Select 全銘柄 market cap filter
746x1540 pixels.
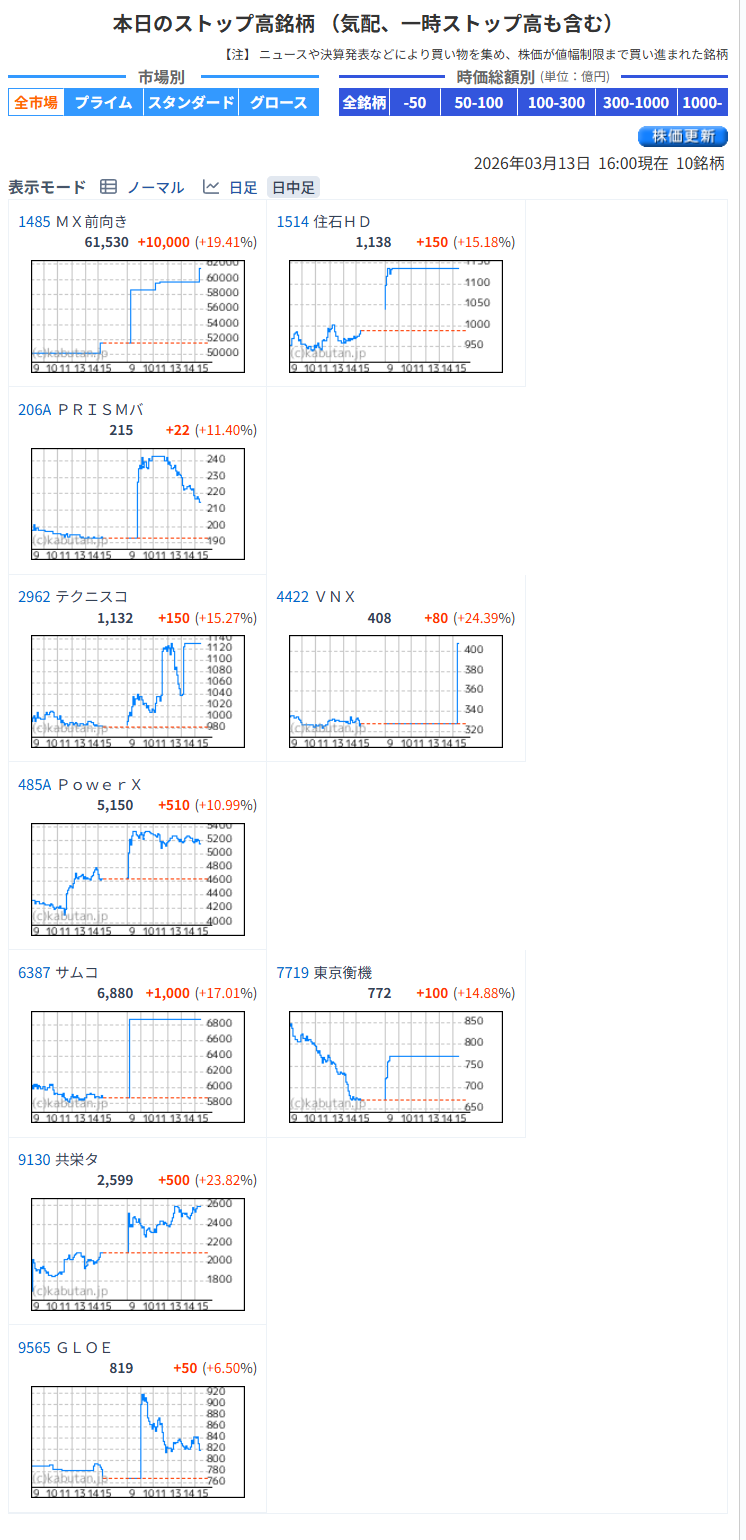click(x=364, y=102)
